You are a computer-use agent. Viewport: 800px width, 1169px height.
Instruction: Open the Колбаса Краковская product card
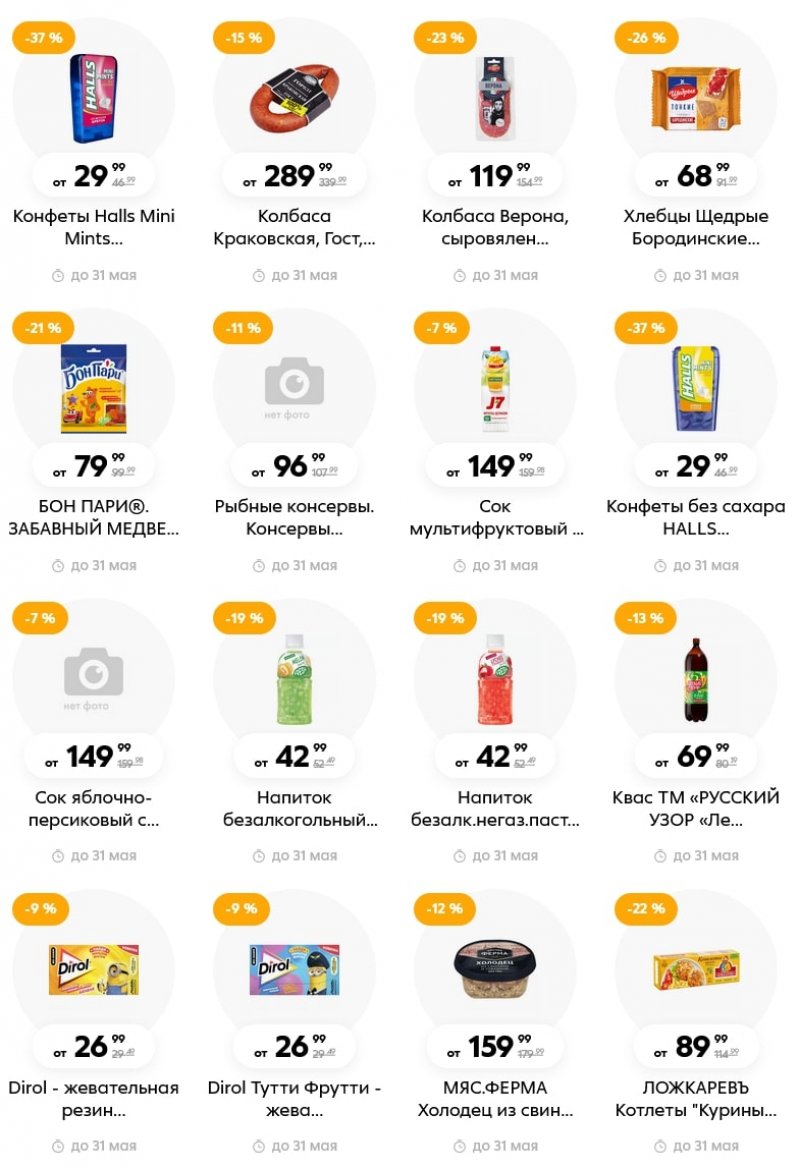294,100
